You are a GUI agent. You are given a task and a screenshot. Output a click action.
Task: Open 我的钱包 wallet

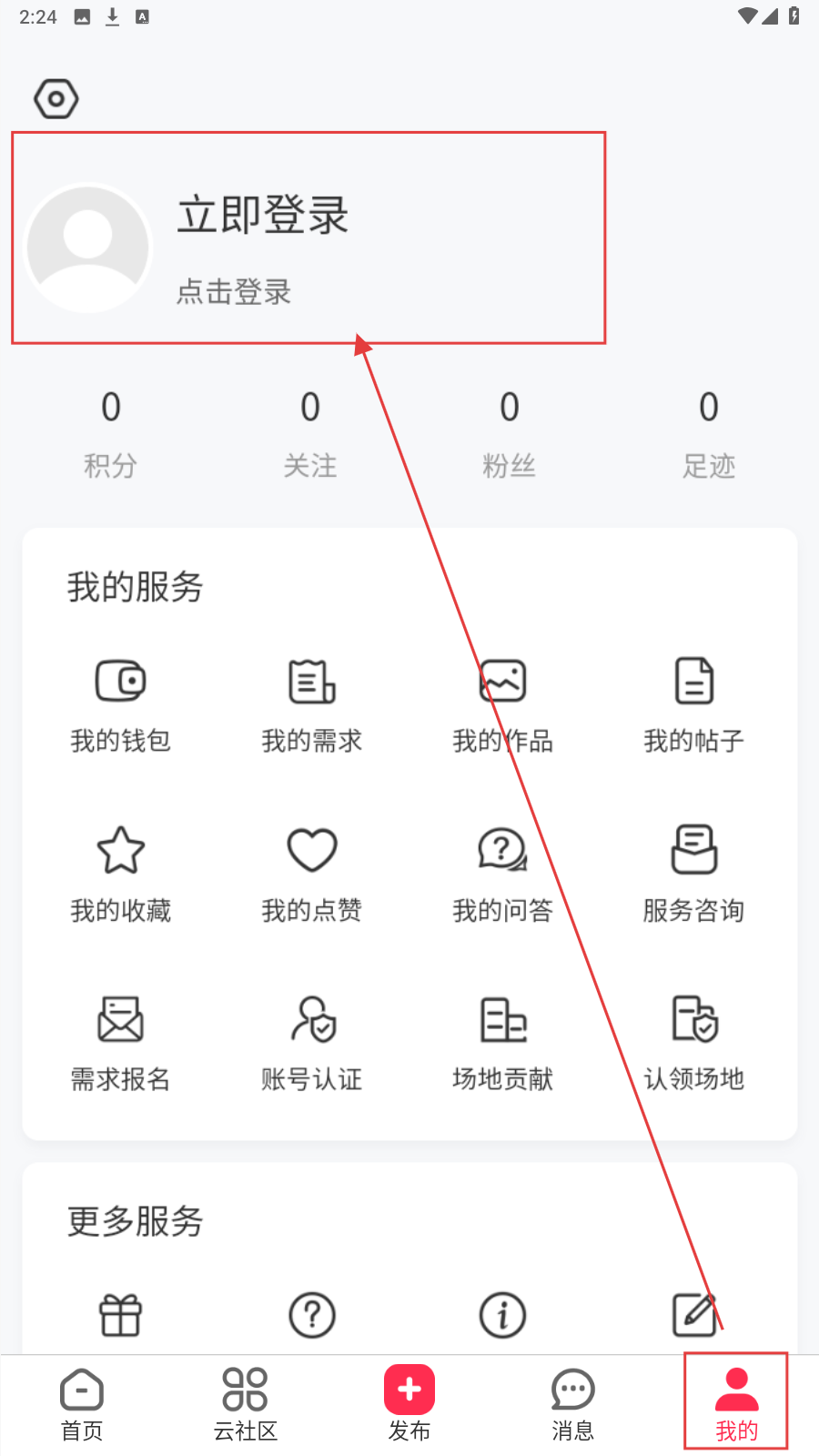point(121,703)
